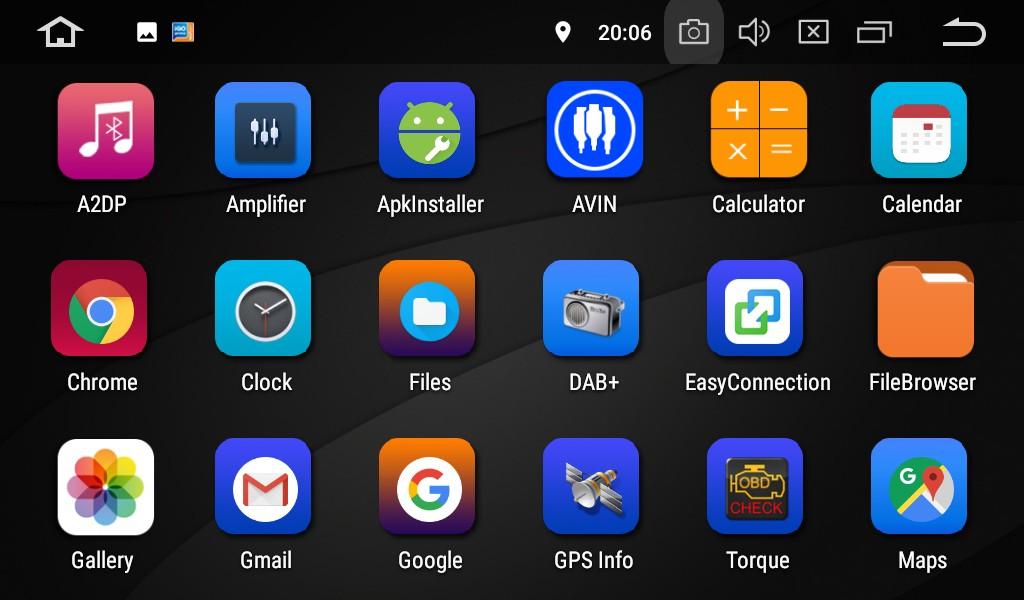The width and height of the screenshot is (1024, 600).
Task: Open GPS Info
Action: (591, 487)
